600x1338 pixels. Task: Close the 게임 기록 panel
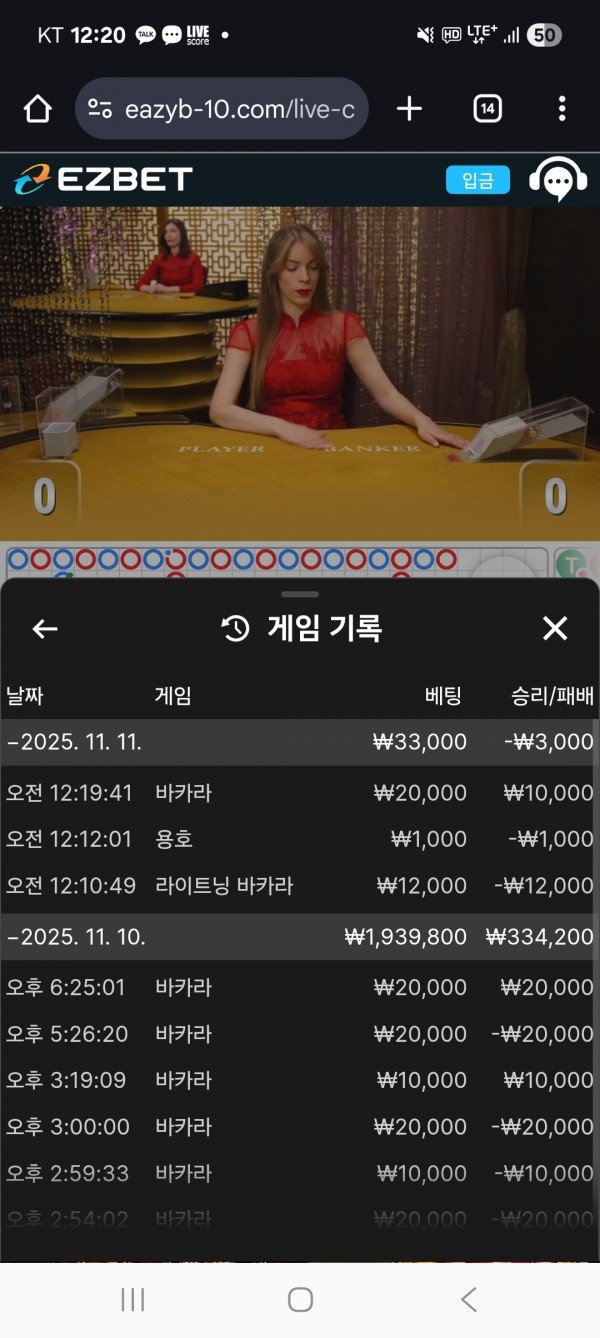[x=554, y=629]
